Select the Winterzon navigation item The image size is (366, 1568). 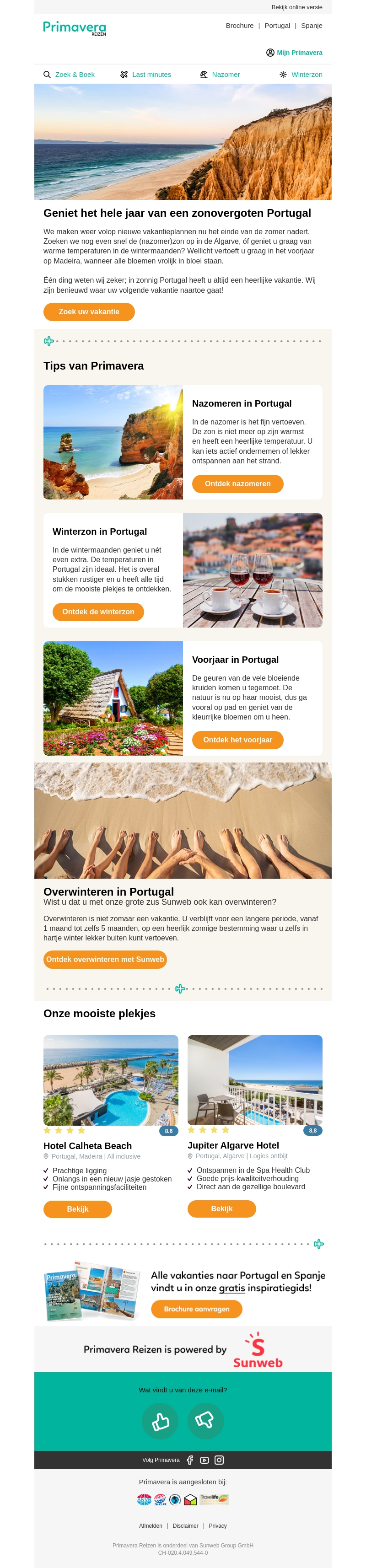tap(301, 75)
